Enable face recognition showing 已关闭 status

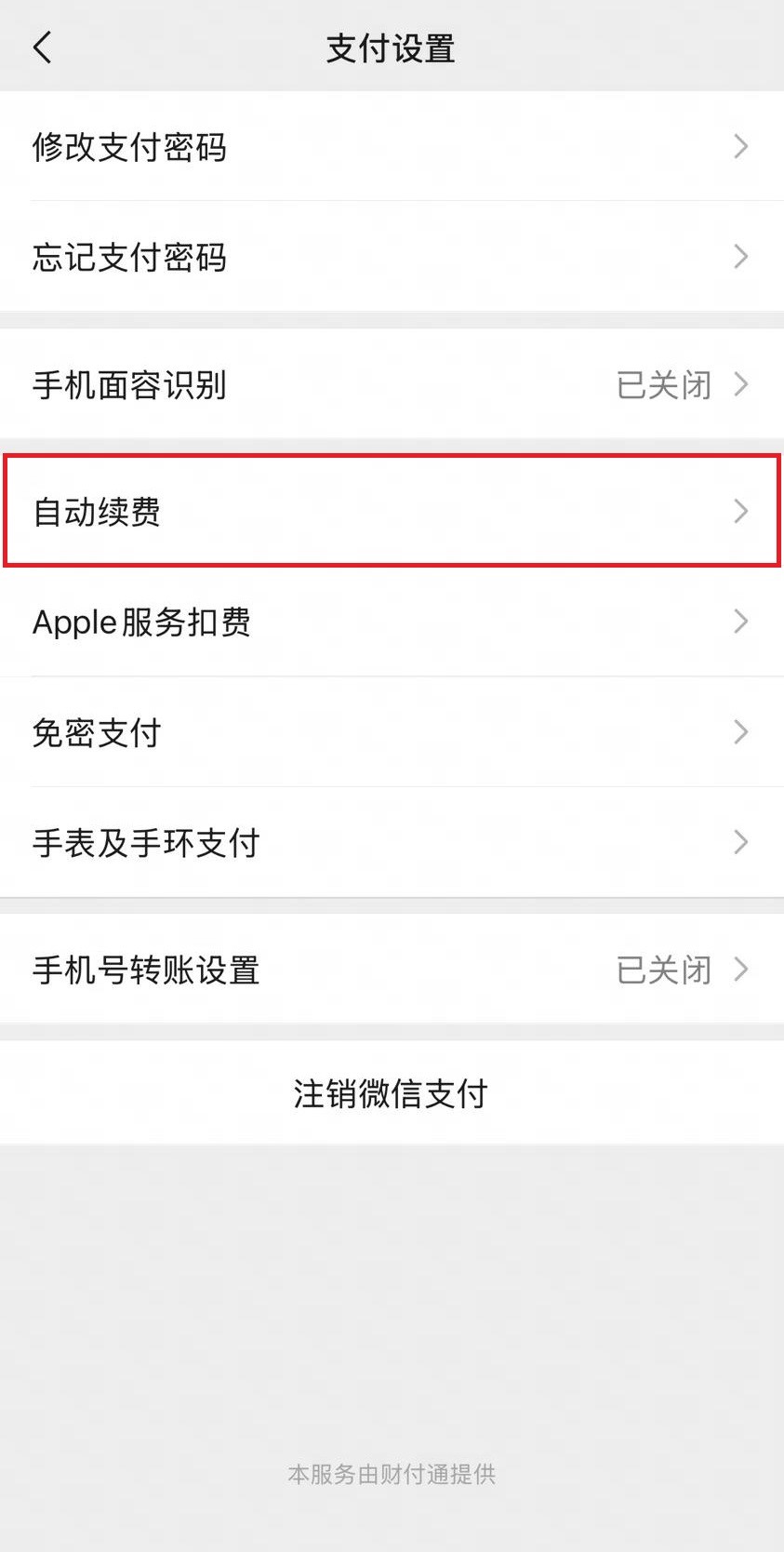click(x=663, y=384)
